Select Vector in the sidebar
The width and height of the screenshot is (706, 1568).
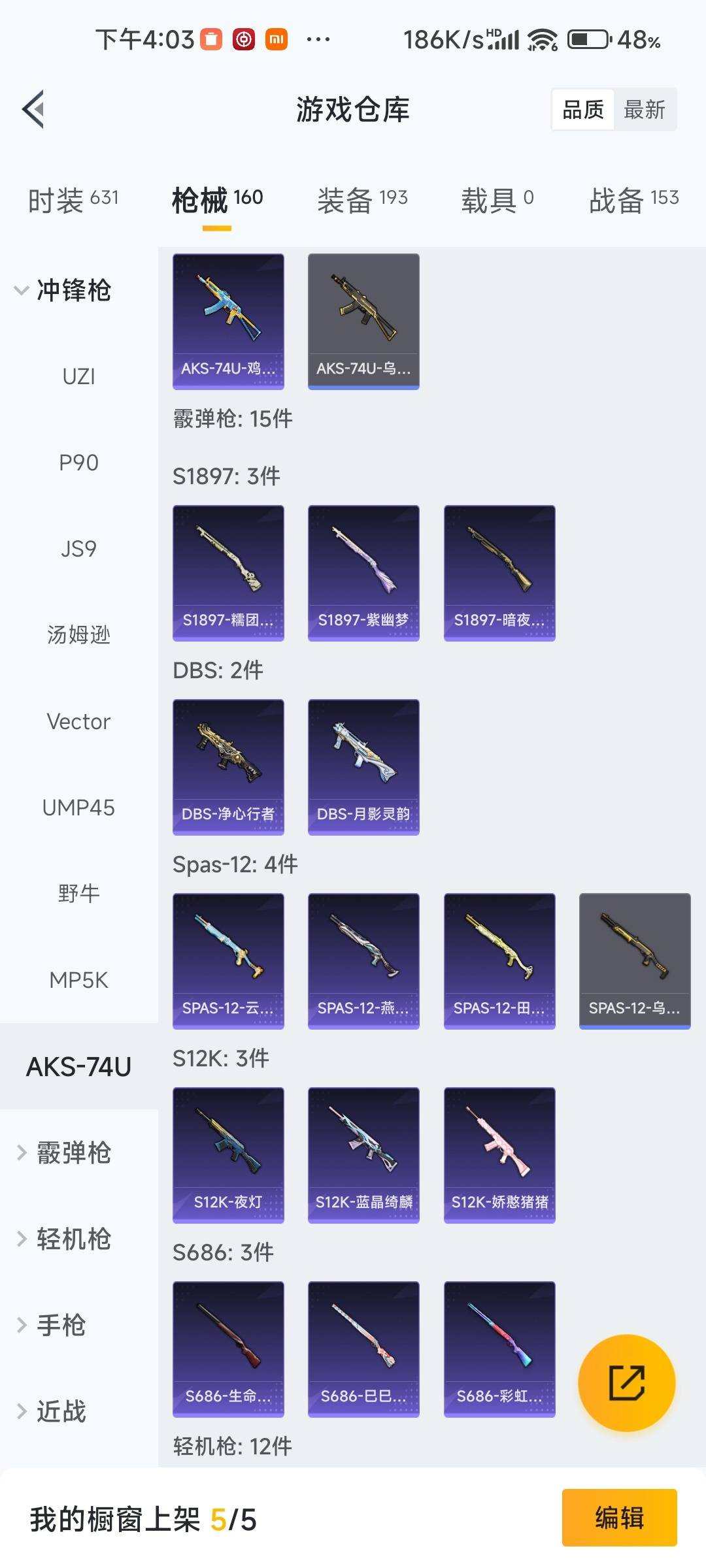pos(78,722)
